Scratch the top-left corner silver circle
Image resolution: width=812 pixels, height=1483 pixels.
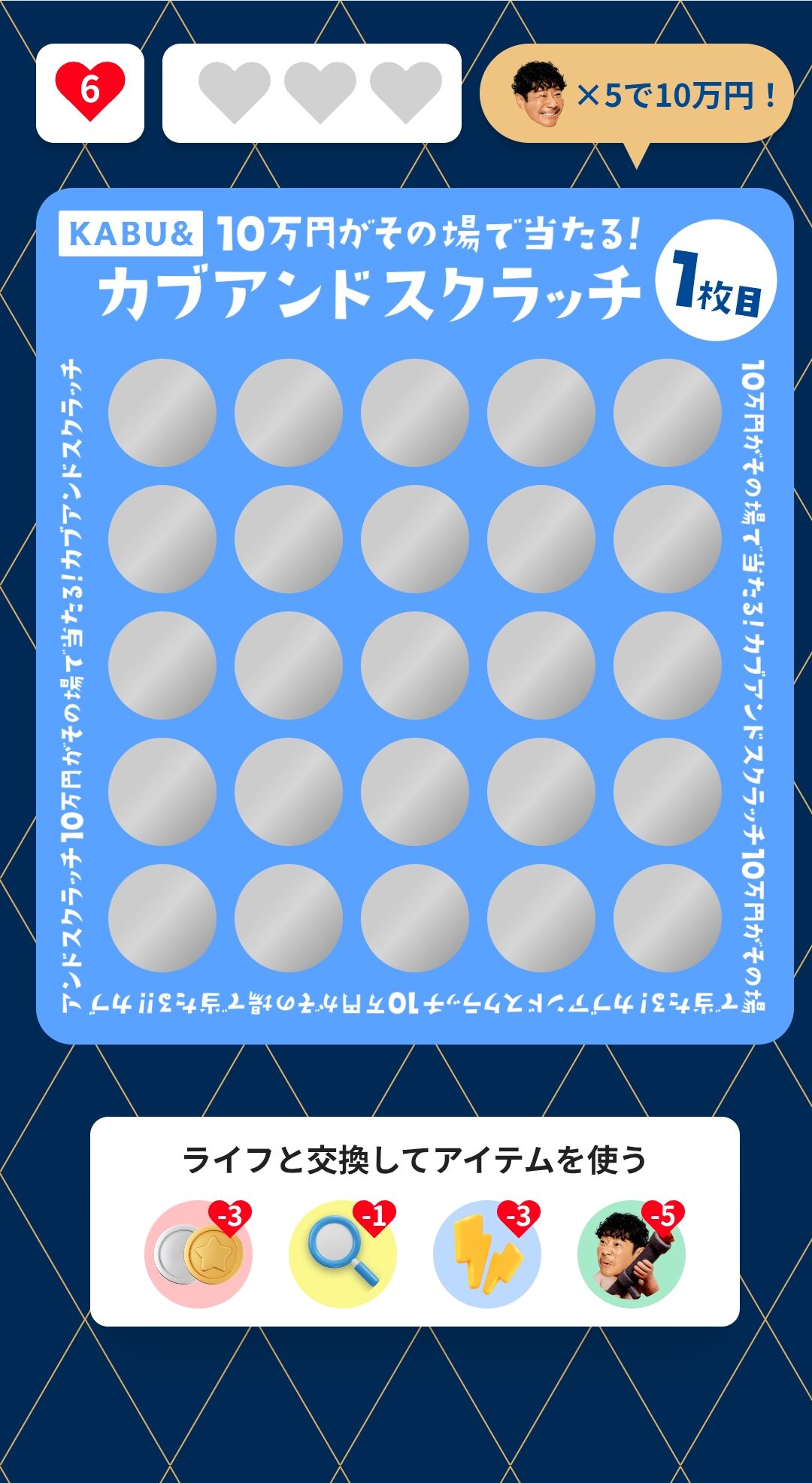(162, 413)
